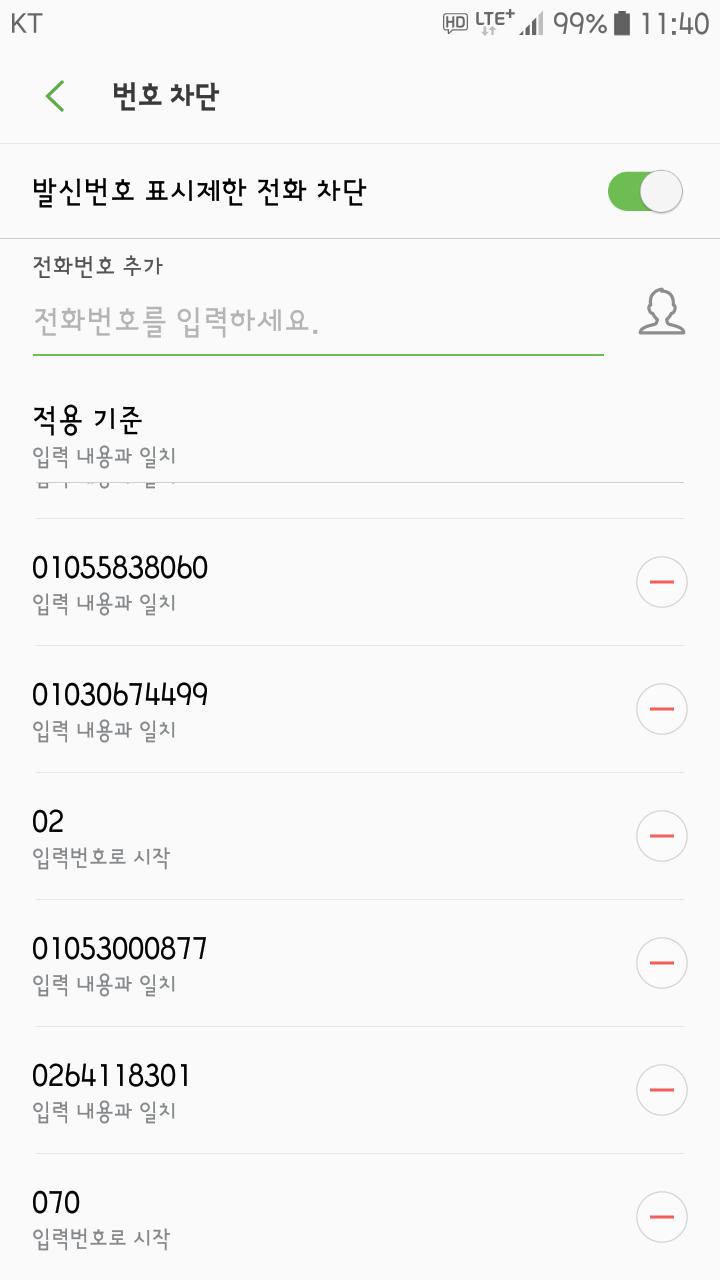Viewport: 720px width, 1280px height.
Task: Remove blocked number 01030674499
Action: point(661,709)
